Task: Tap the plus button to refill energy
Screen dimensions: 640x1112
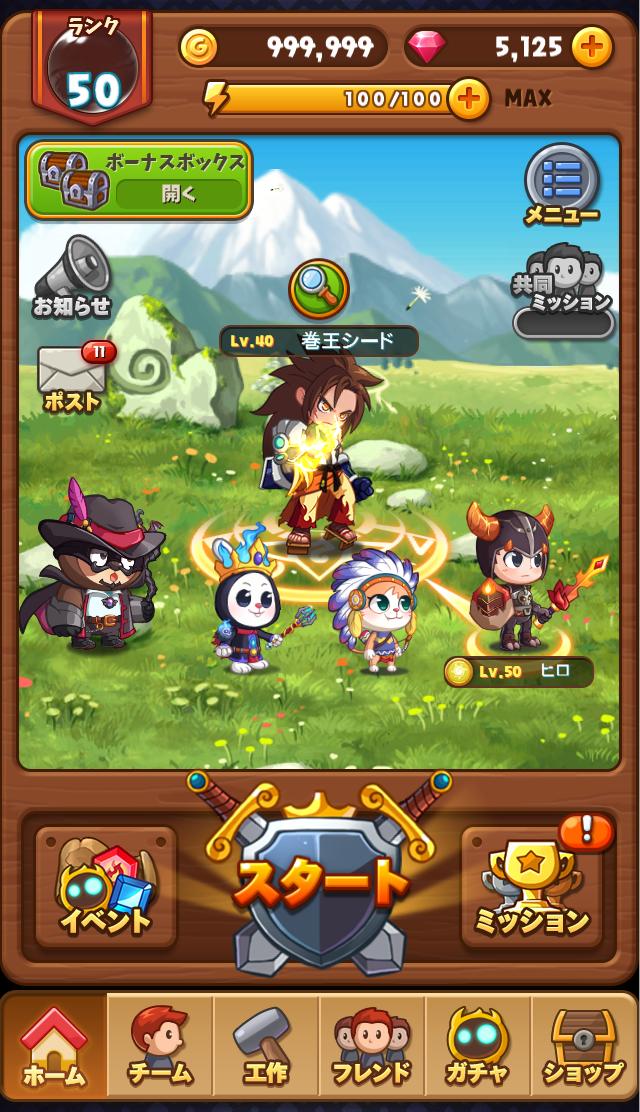Action: tap(467, 98)
